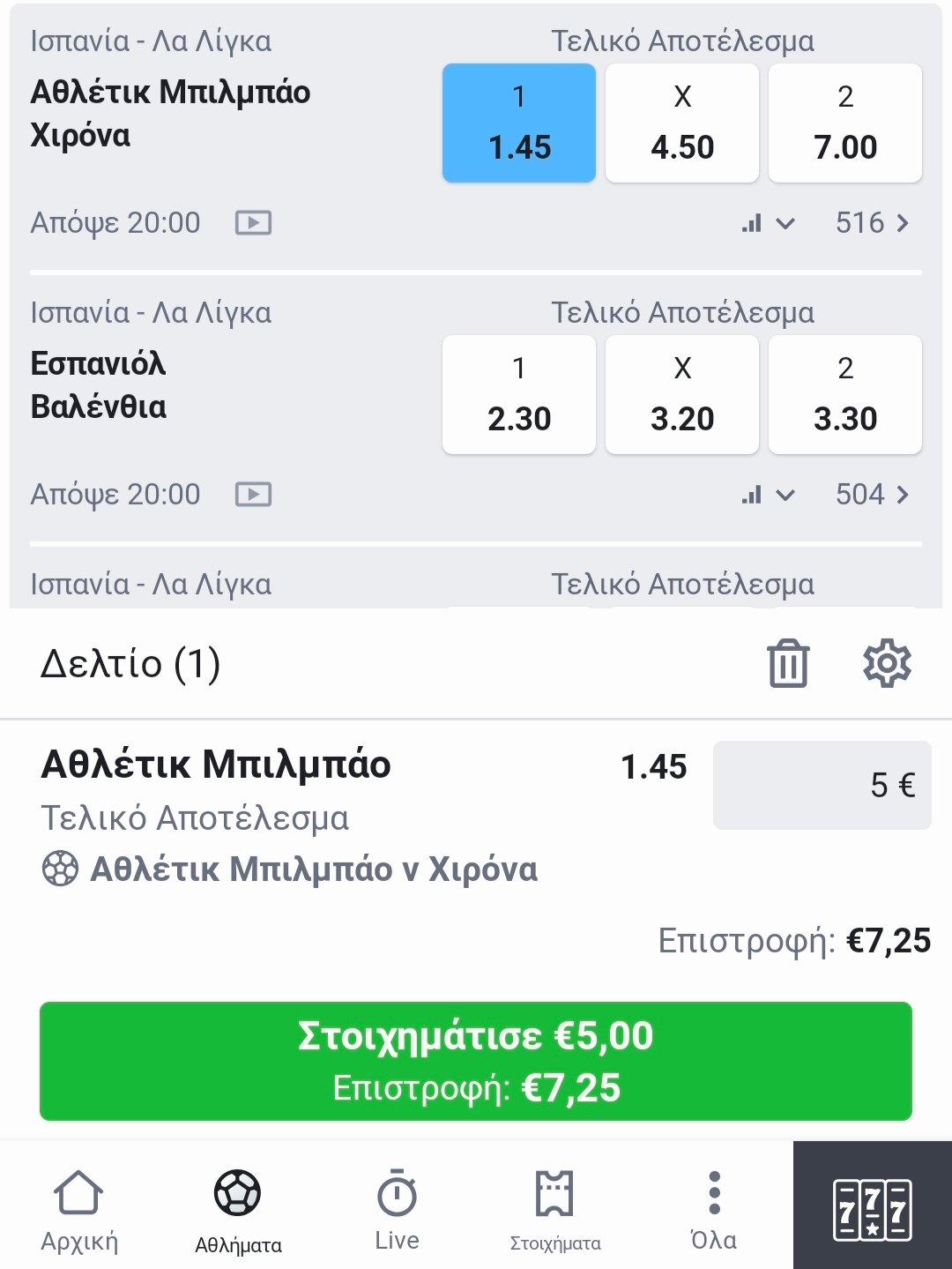Choose Εσπανιόλ win at 2.30

(519, 395)
